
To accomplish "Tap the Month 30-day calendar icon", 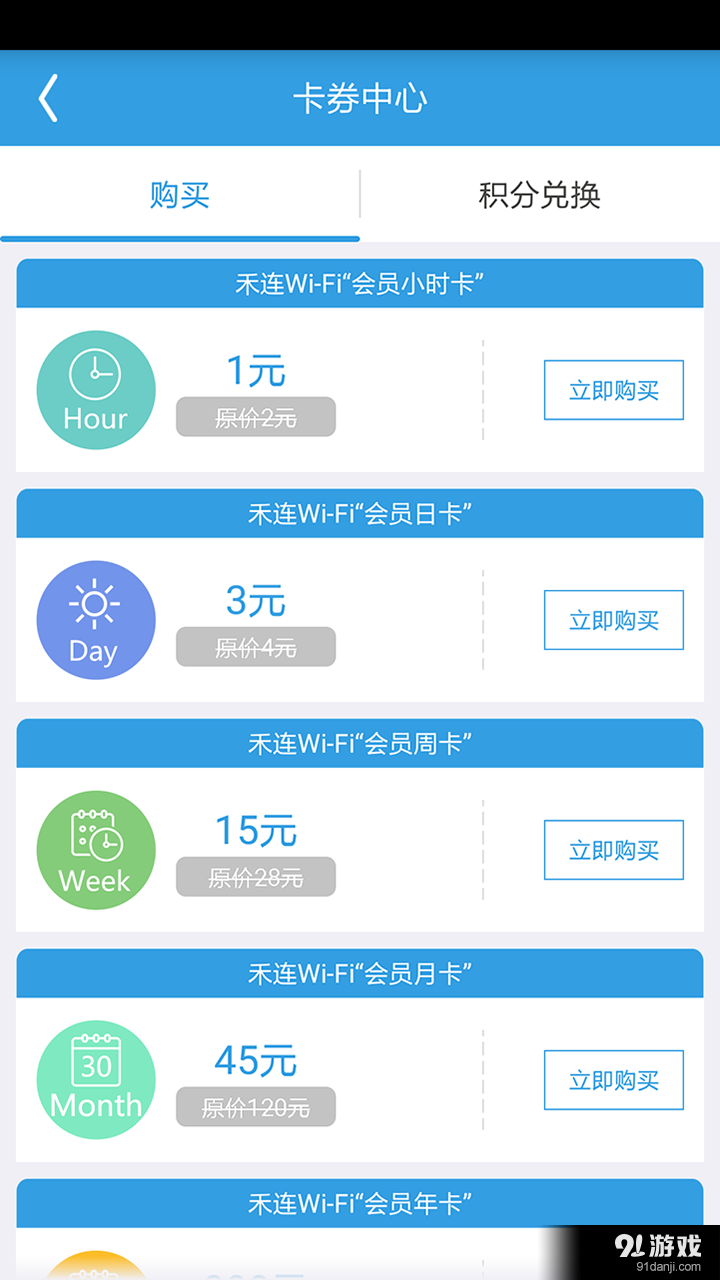I will click(x=95, y=1079).
